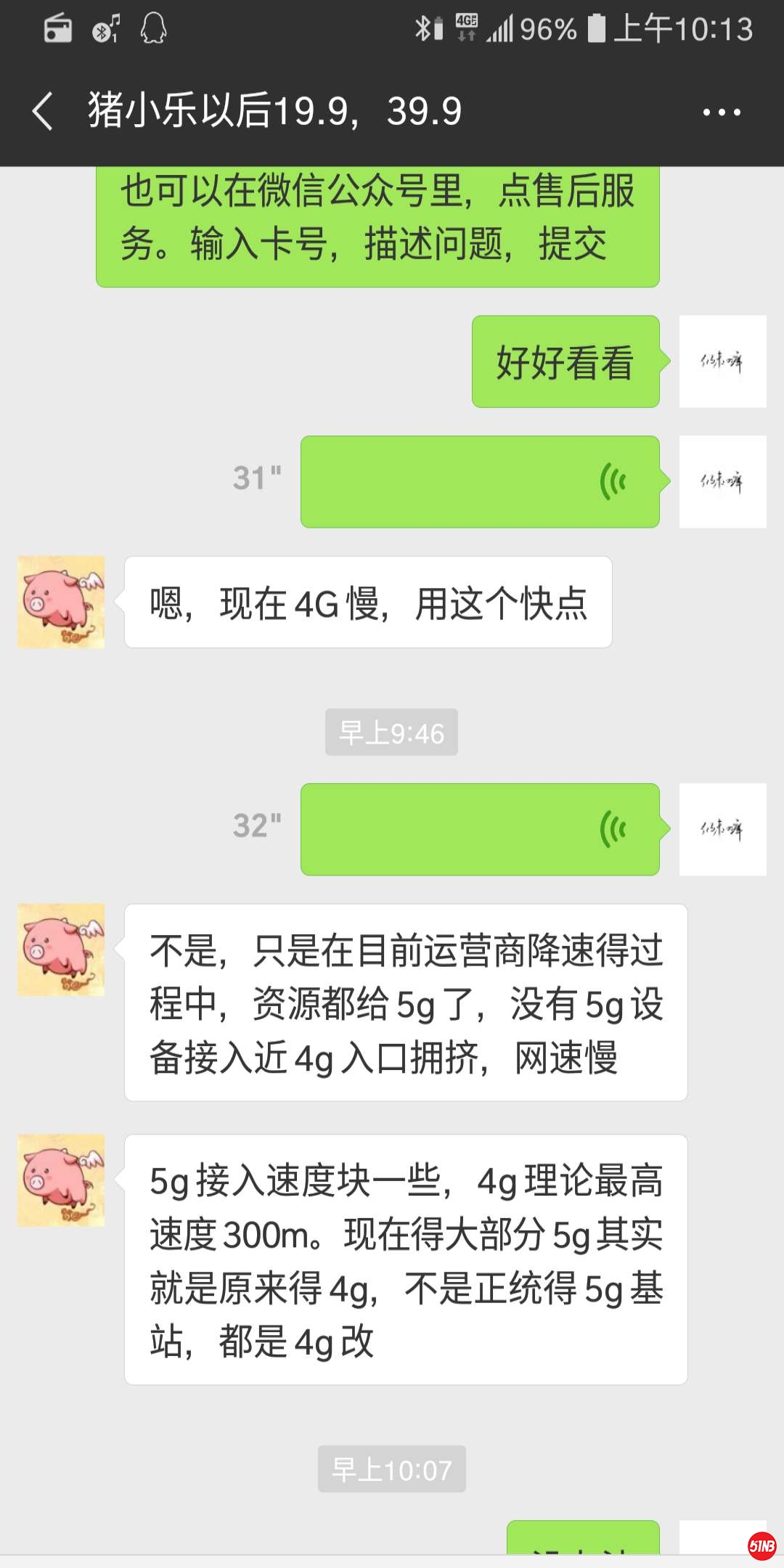Open pig avatar beside 现在4G慢 message

(61, 602)
